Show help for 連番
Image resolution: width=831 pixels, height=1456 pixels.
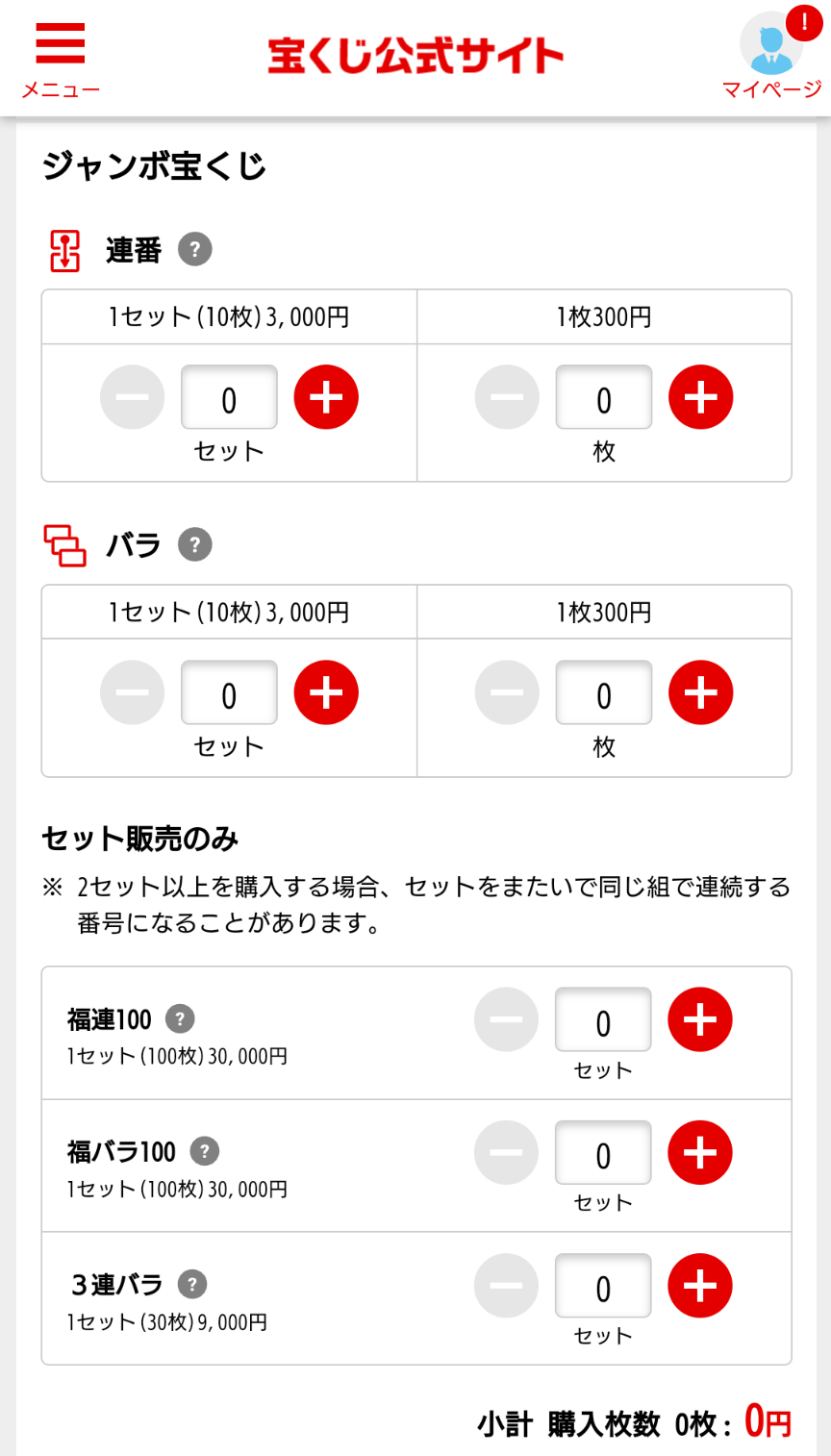195,250
